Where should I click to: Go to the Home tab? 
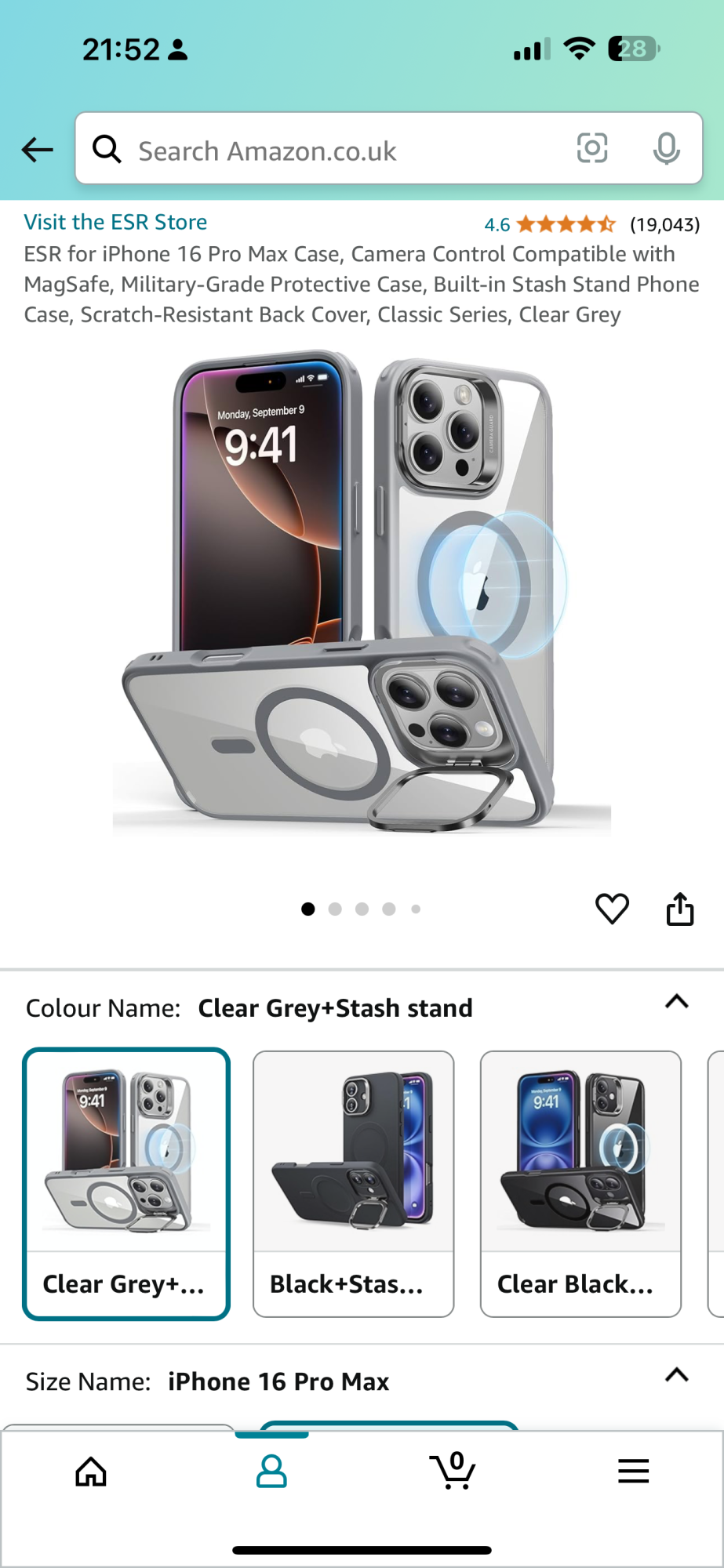tap(91, 1472)
